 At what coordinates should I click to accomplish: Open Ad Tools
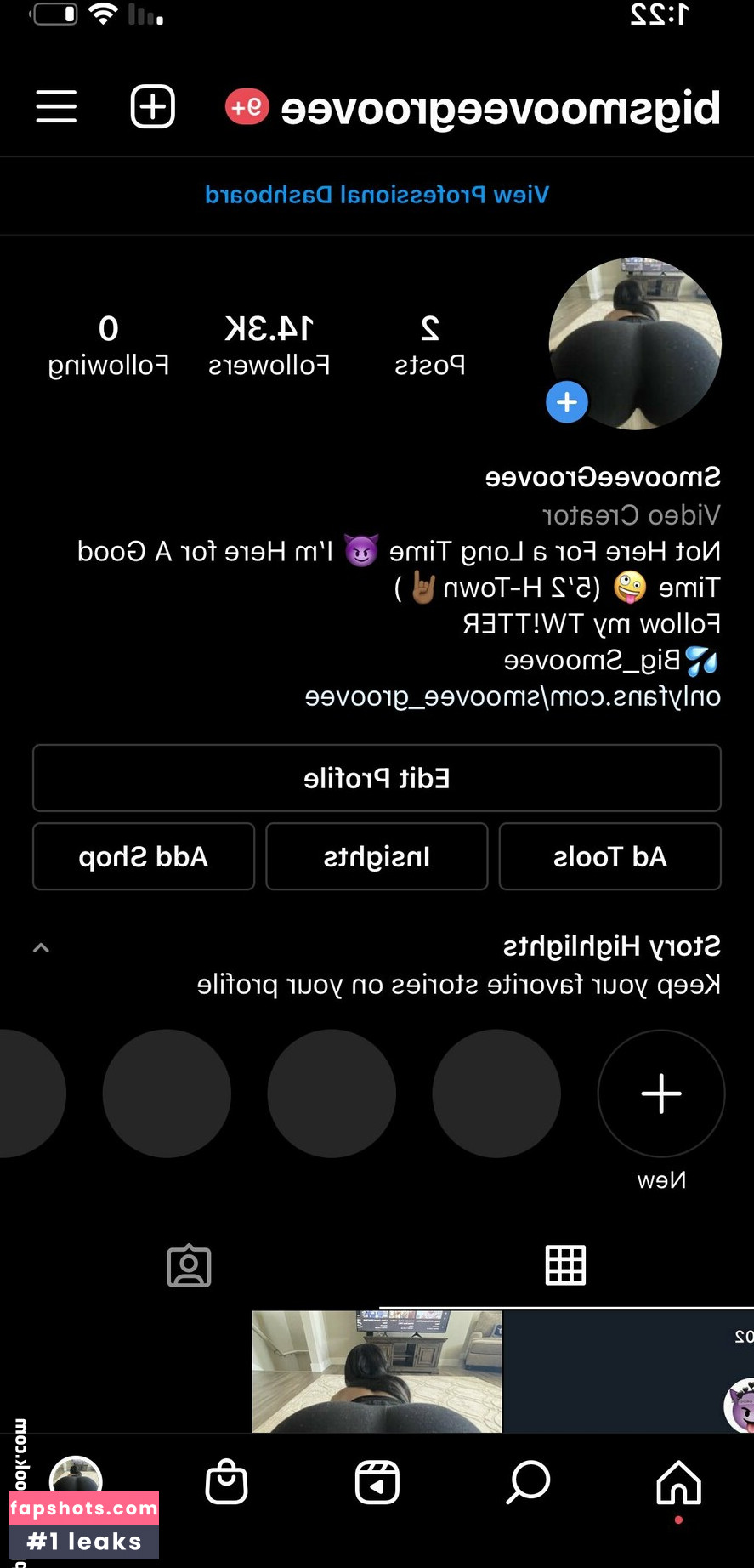pos(609,856)
